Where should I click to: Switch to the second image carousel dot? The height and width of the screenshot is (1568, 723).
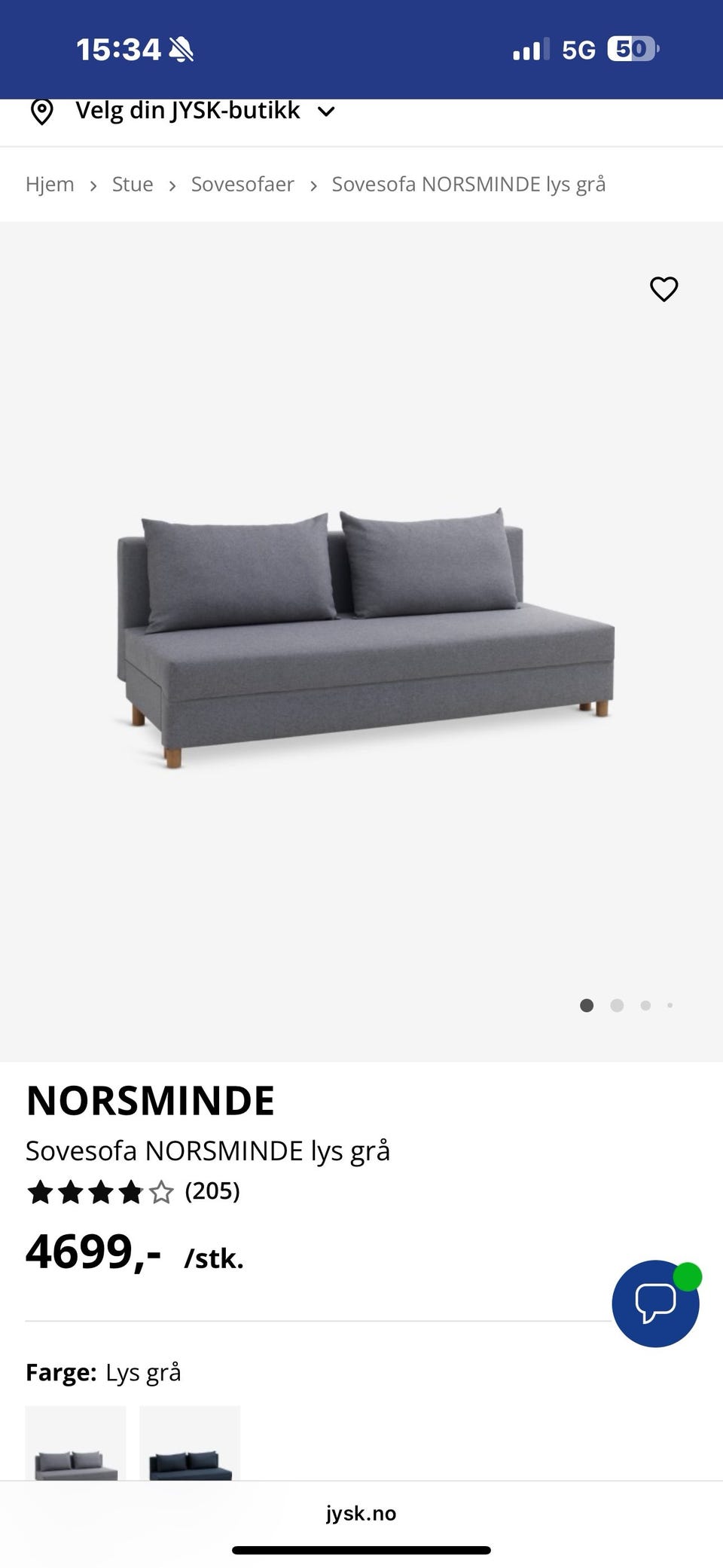click(617, 1005)
